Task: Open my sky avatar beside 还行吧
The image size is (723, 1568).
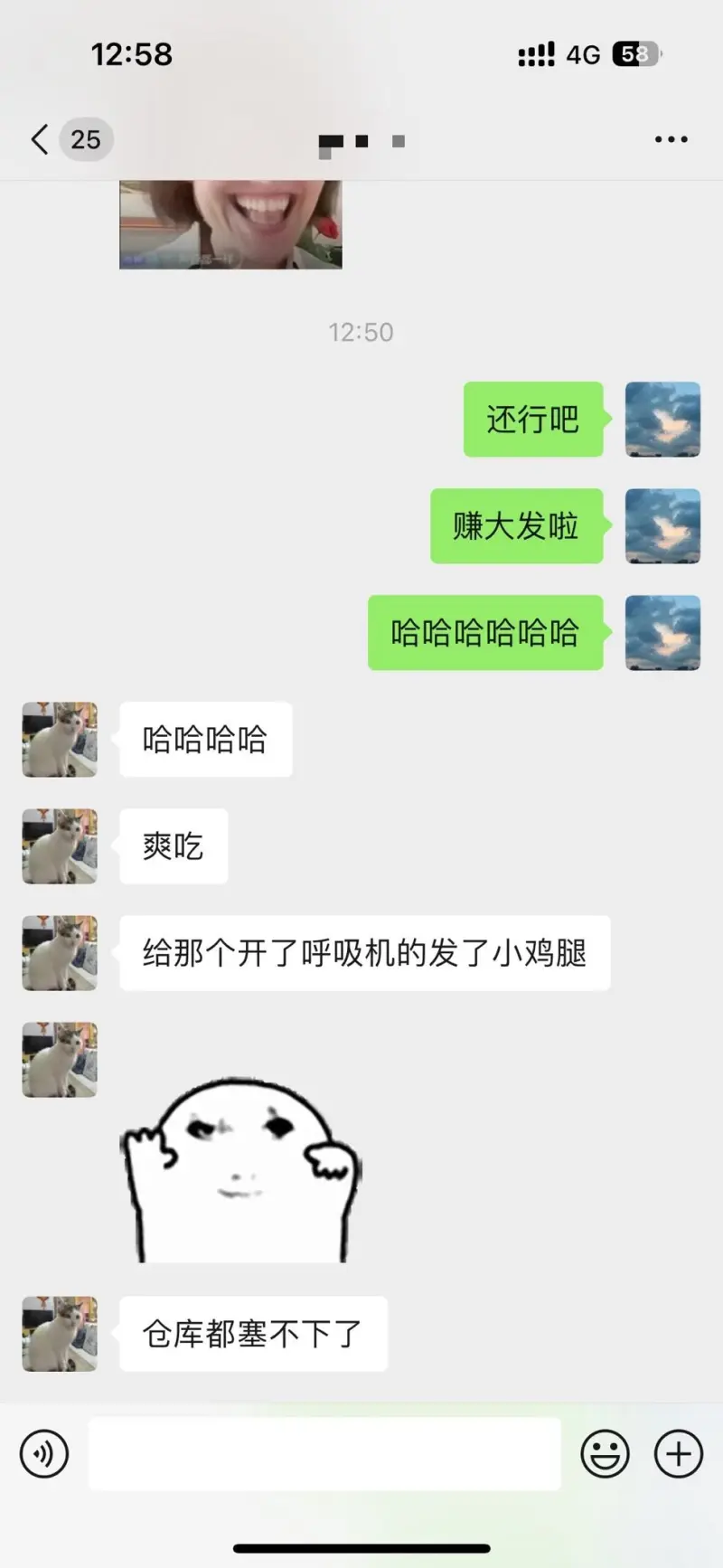Action: click(662, 420)
